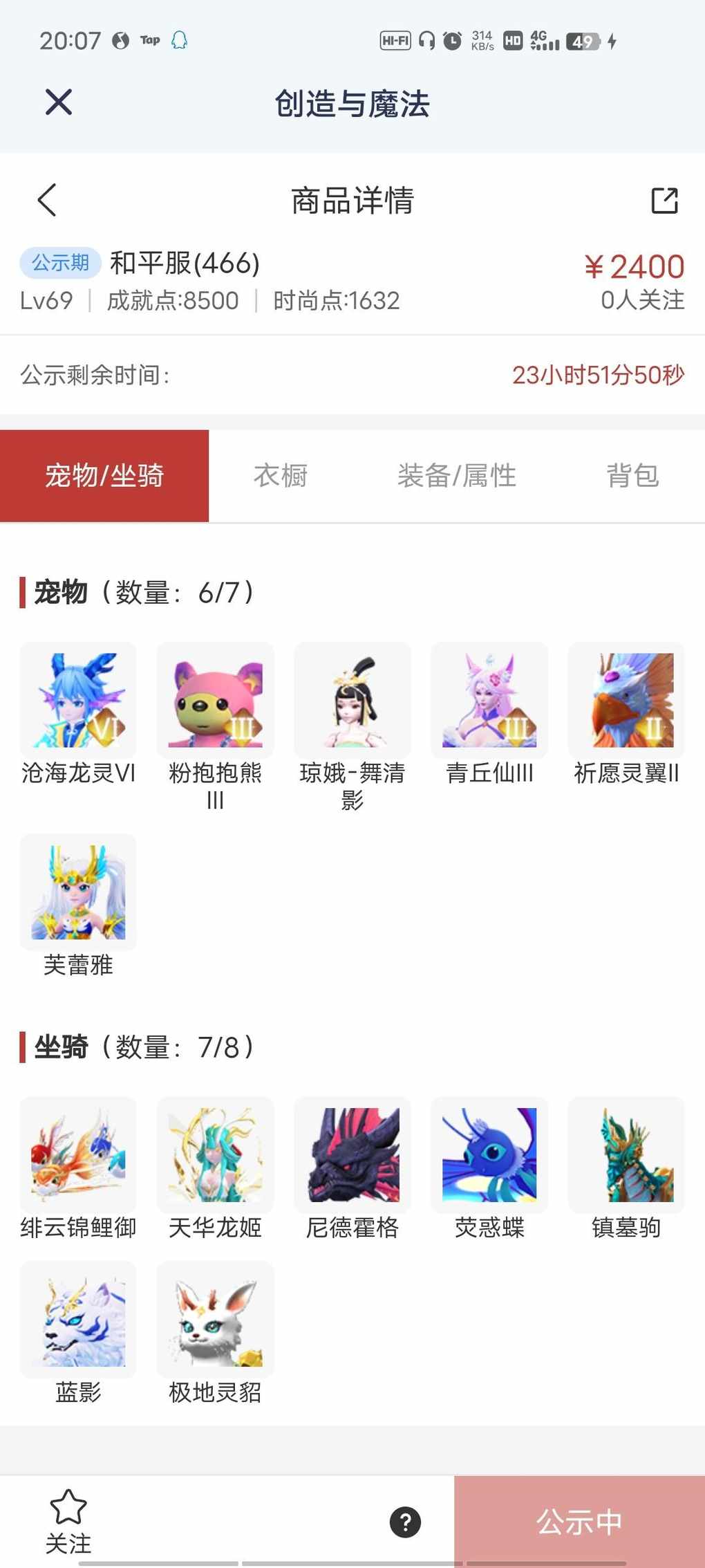Screen dimensions: 705x1568
Task: Go back from 商品详情
Action: click(x=47, y=201)
